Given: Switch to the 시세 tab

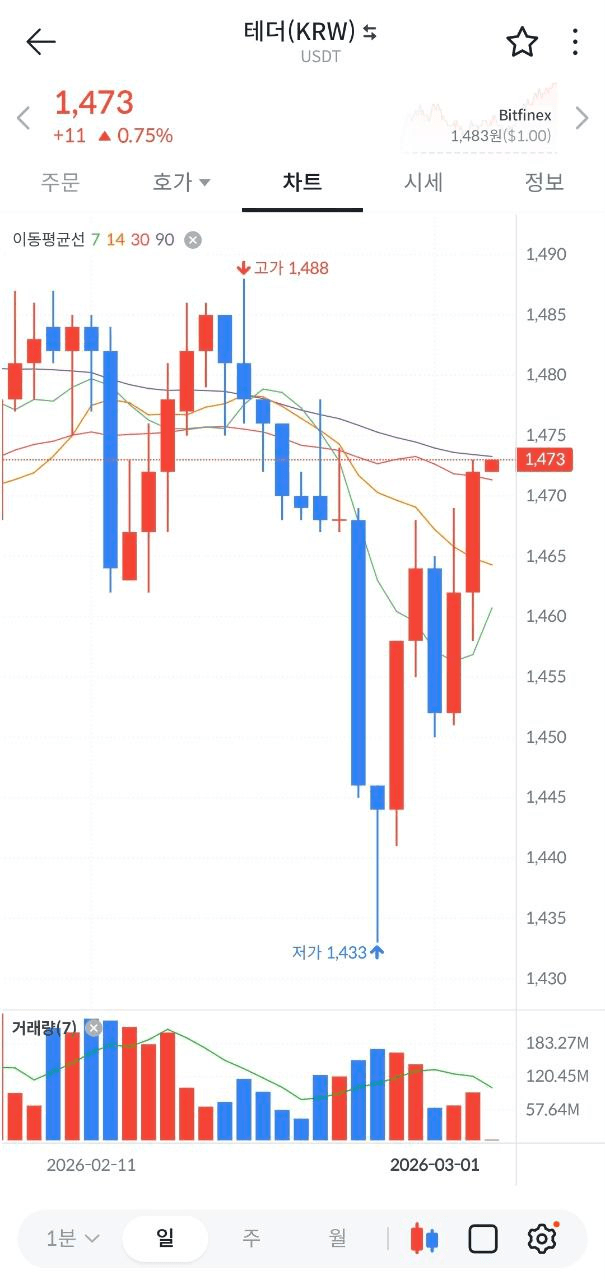Looking at the screenshot, I should (x=423, y=182).
